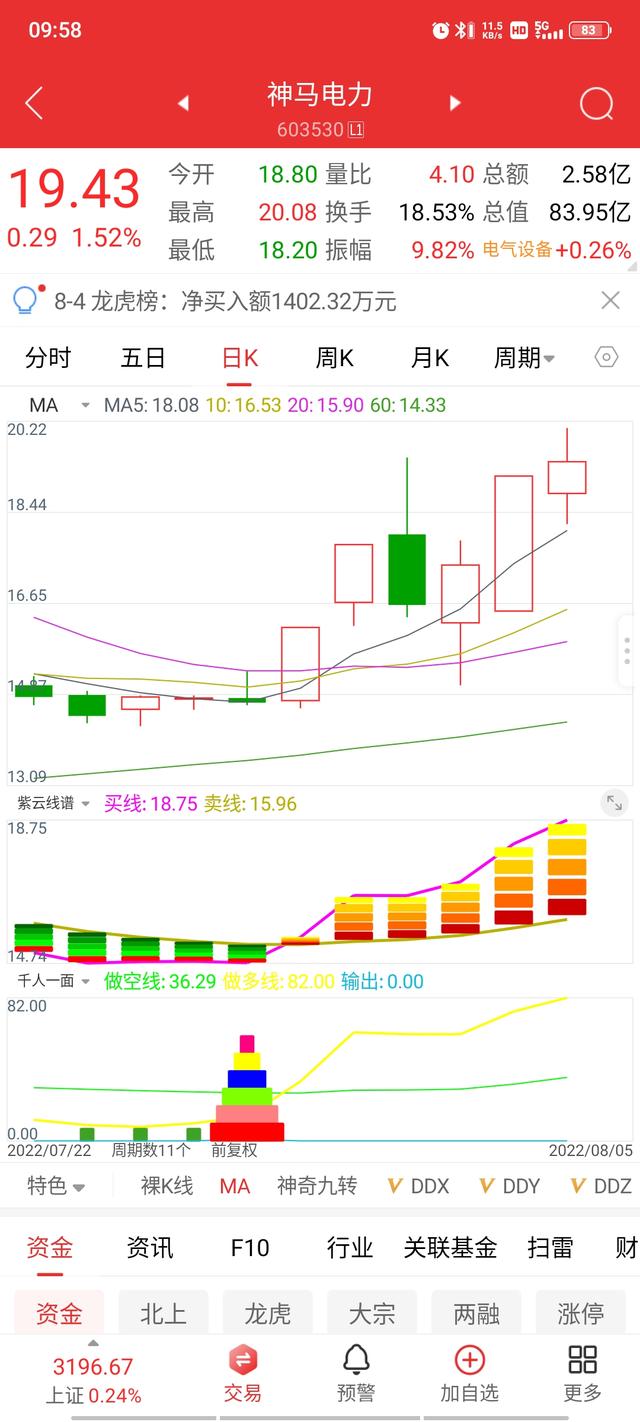The width and height of the screenshot is (640, 1422).
Task: Switch to the 分时 chart tab
Action: 48,358
